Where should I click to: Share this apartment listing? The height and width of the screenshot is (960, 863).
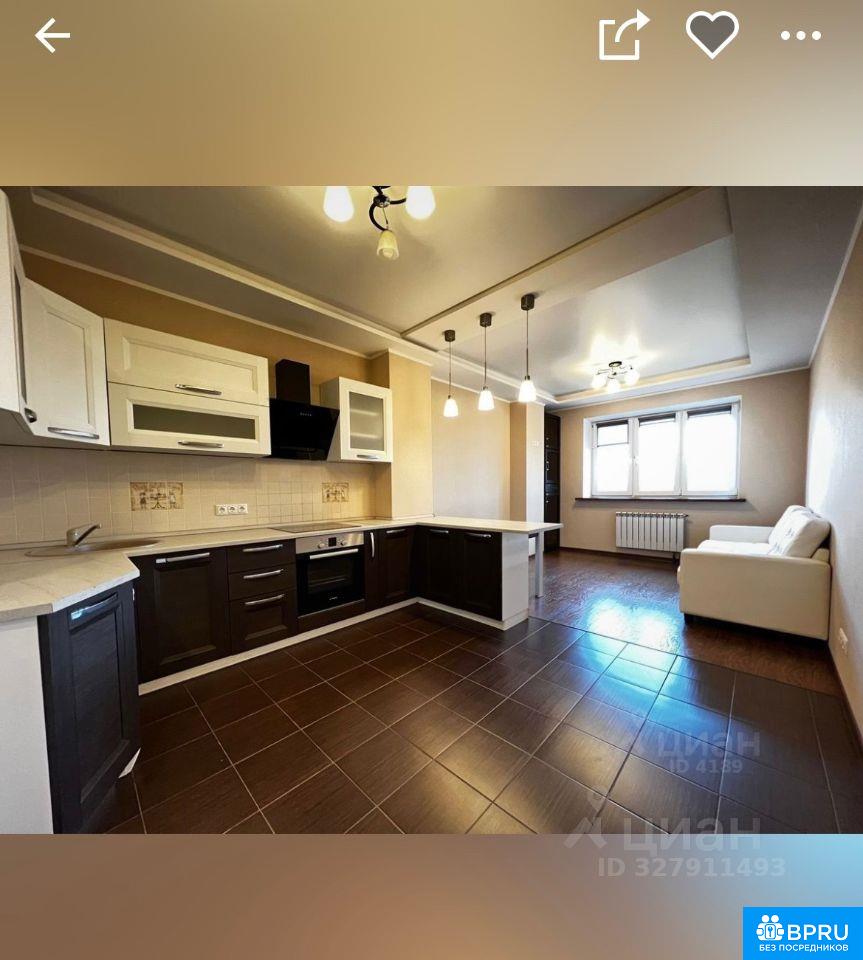623,36
